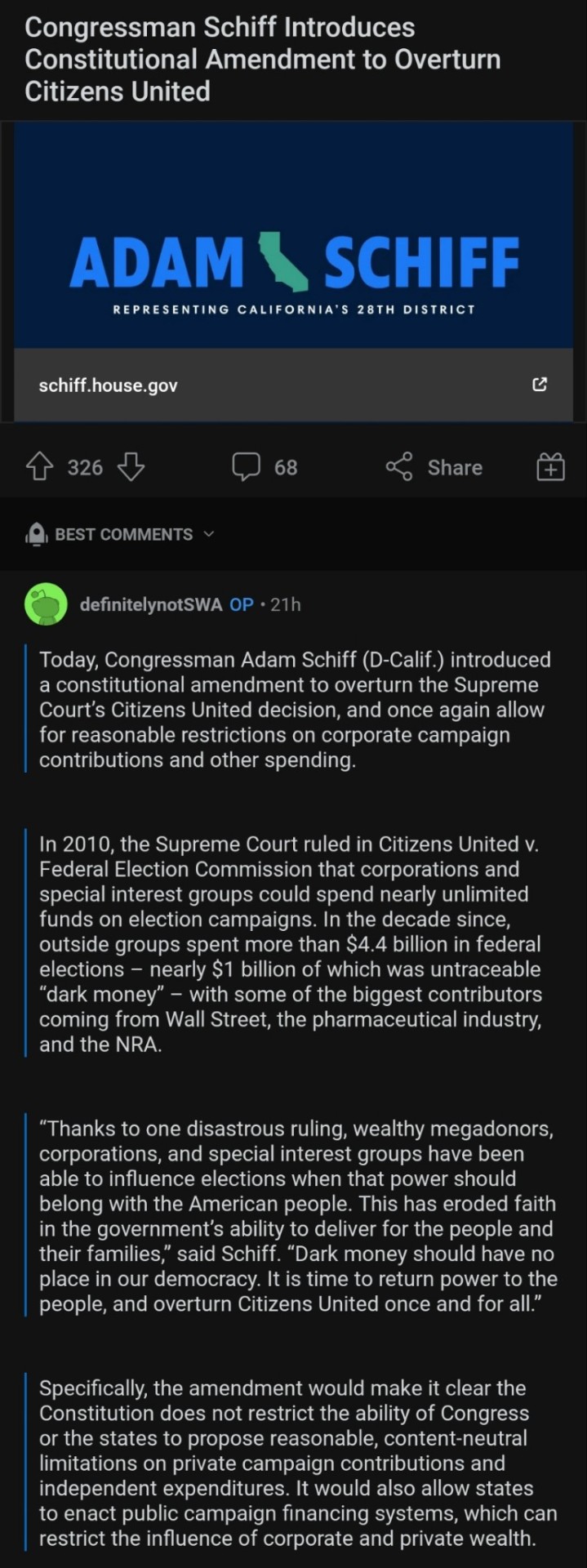
Task: Open the schiff.house.gov link
Action: coord(293,385)
